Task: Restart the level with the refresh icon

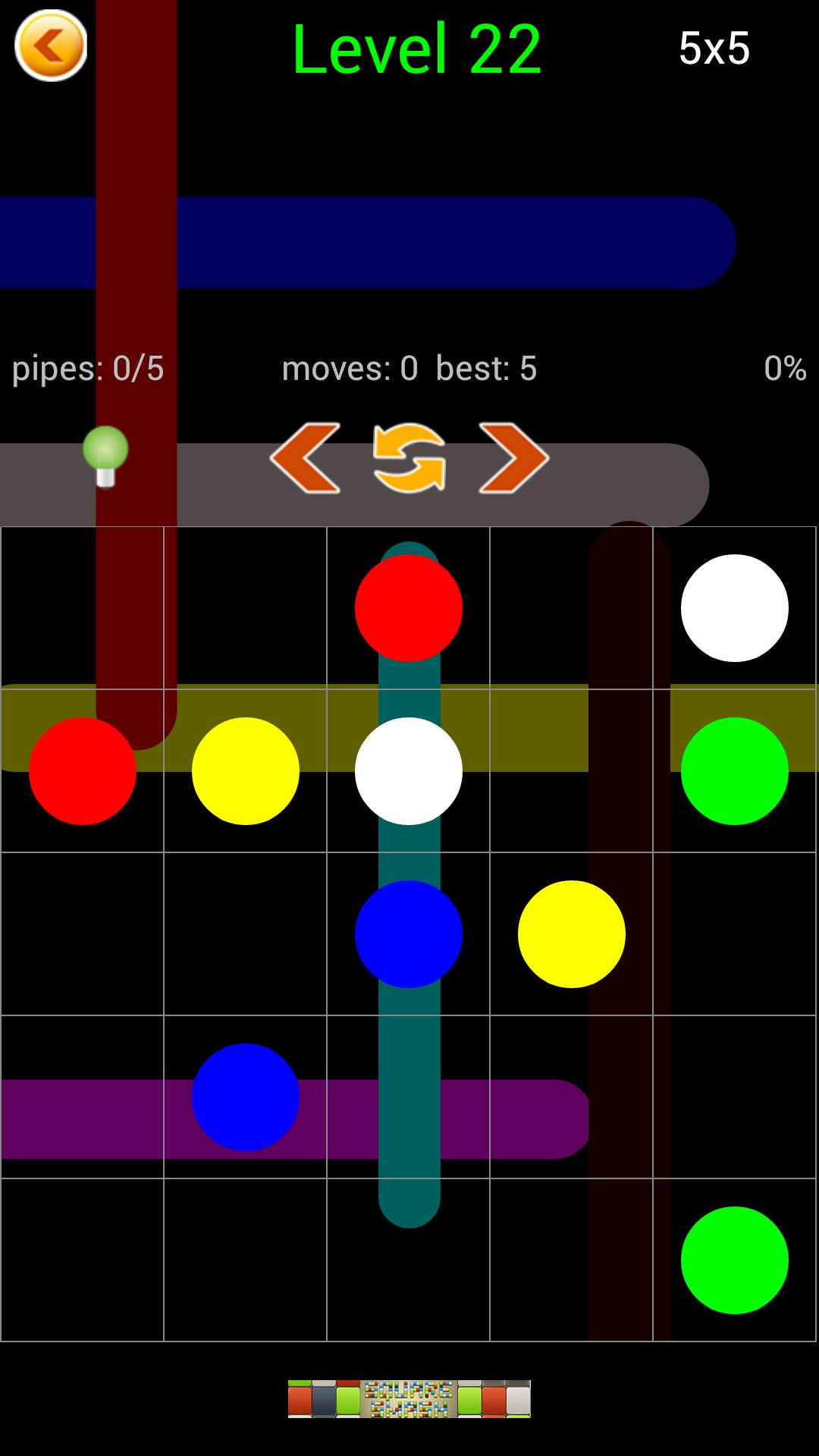Action: click(x=409, y=458)
